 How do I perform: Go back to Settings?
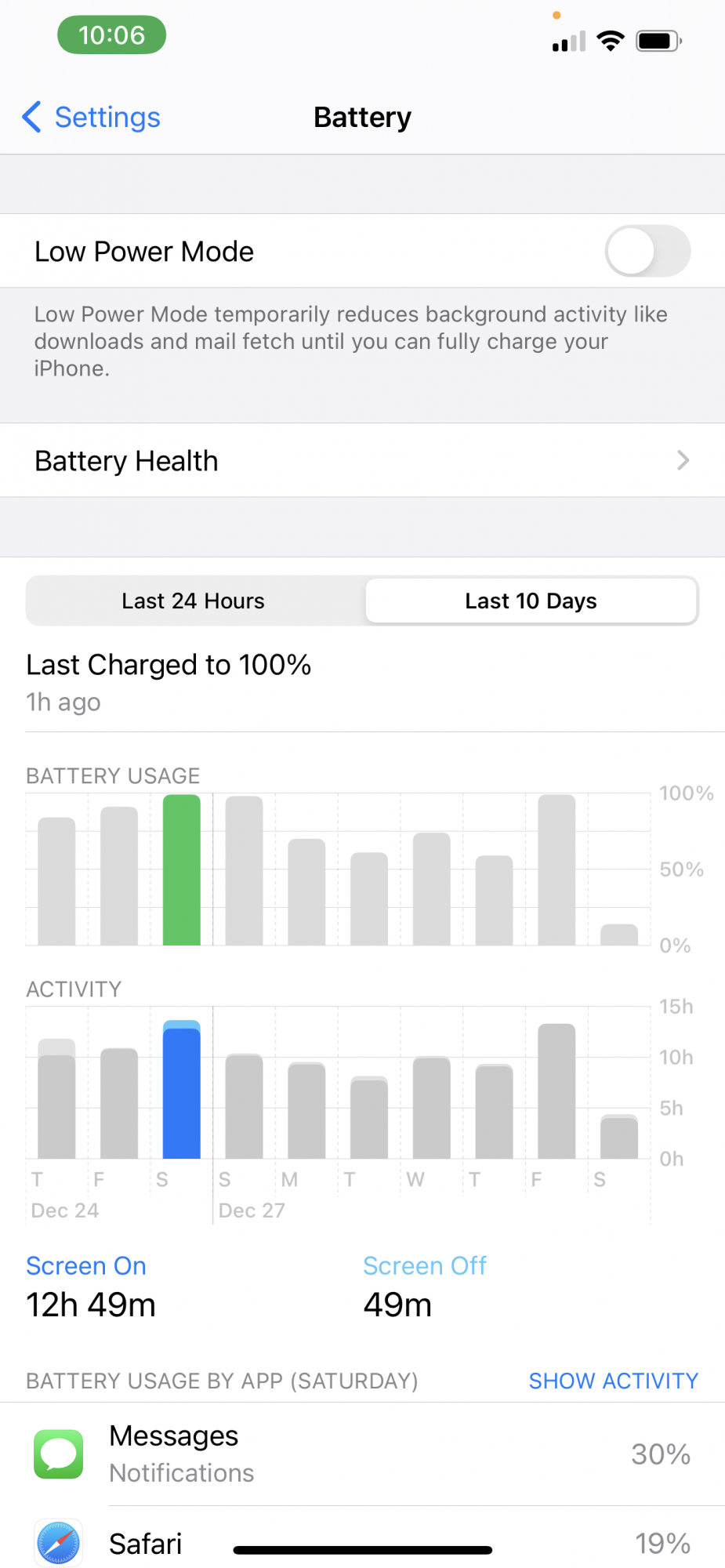(91, 118)
